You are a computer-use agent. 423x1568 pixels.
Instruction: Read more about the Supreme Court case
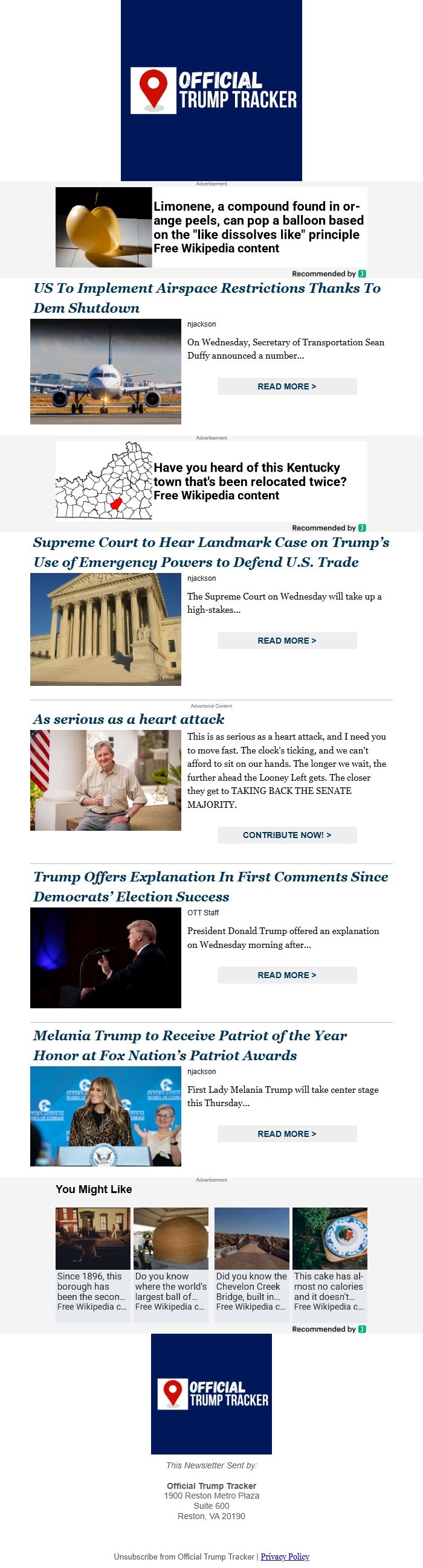pos(286,641)
